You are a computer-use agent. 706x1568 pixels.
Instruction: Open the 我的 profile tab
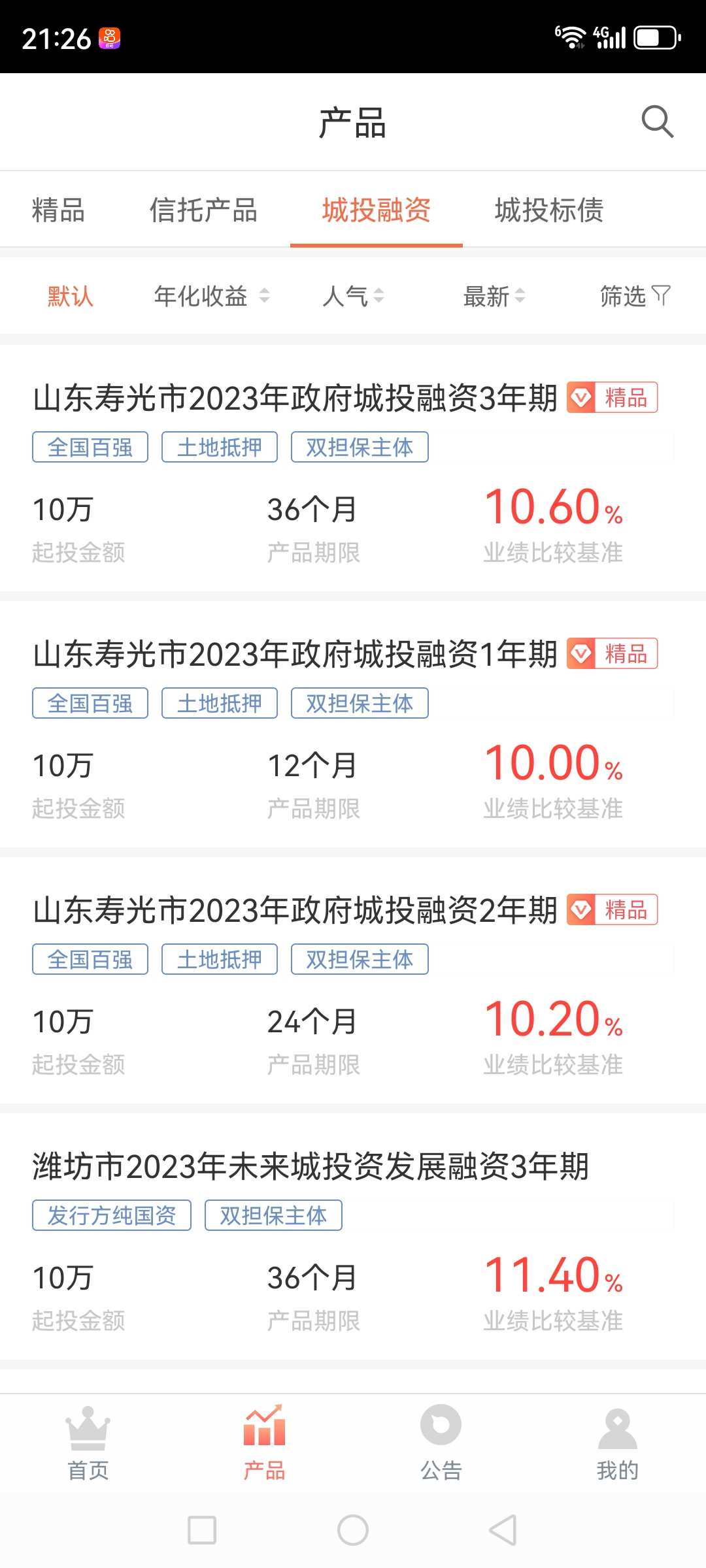[618, 1443]
